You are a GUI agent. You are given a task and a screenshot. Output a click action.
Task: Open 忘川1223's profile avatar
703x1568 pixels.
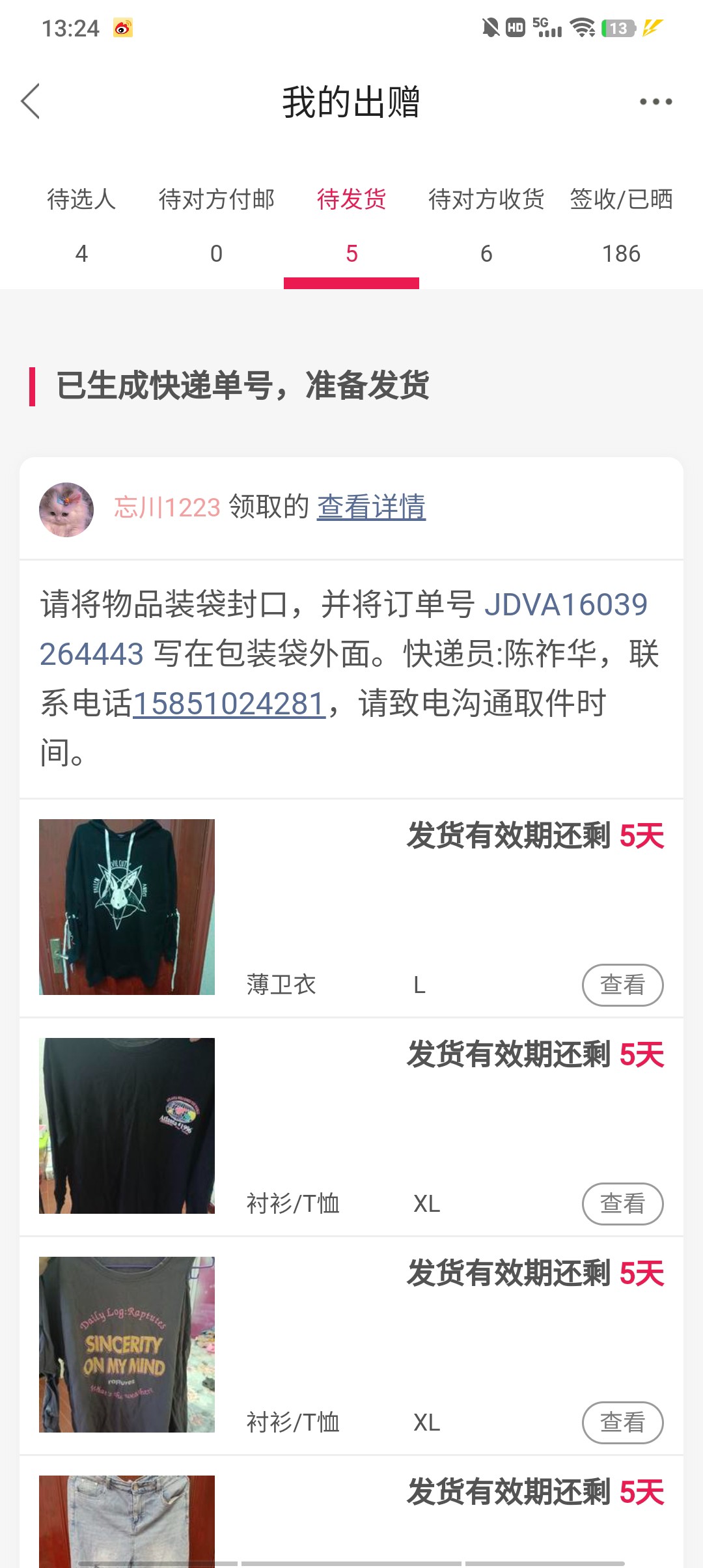tap(66, 509)
